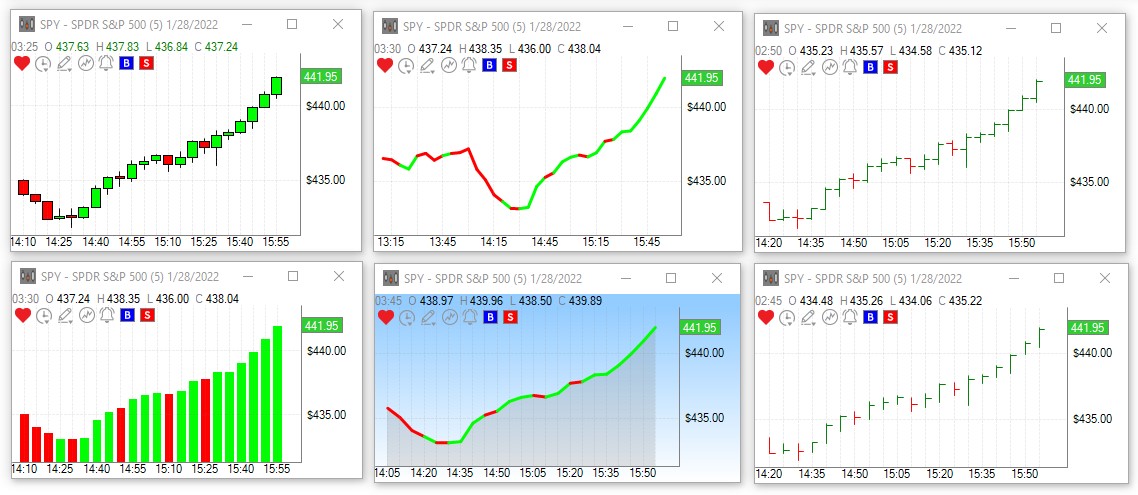The image size is (1138, 495).
Task: Close the colored line chart window
Action: 719,26
